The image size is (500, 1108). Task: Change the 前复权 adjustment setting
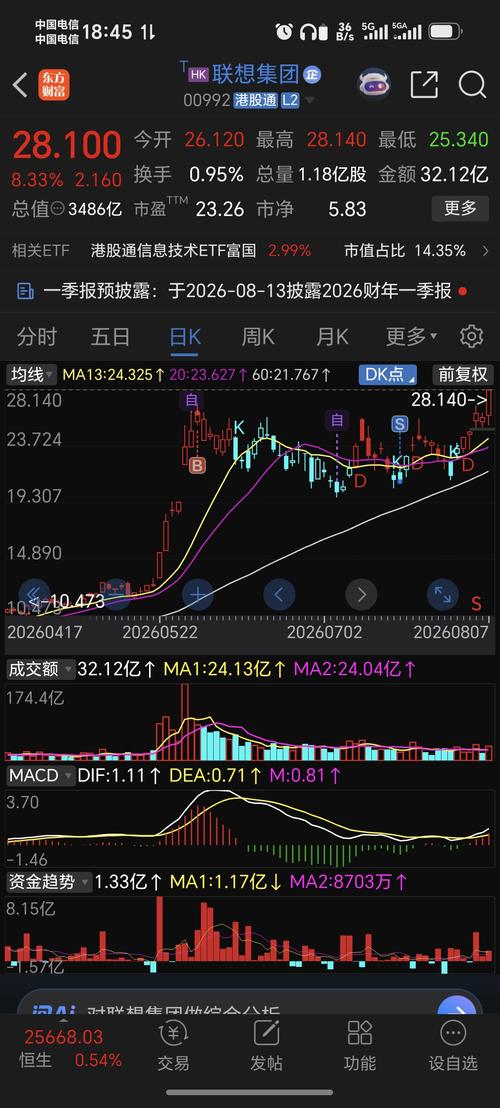pos(463,375)
